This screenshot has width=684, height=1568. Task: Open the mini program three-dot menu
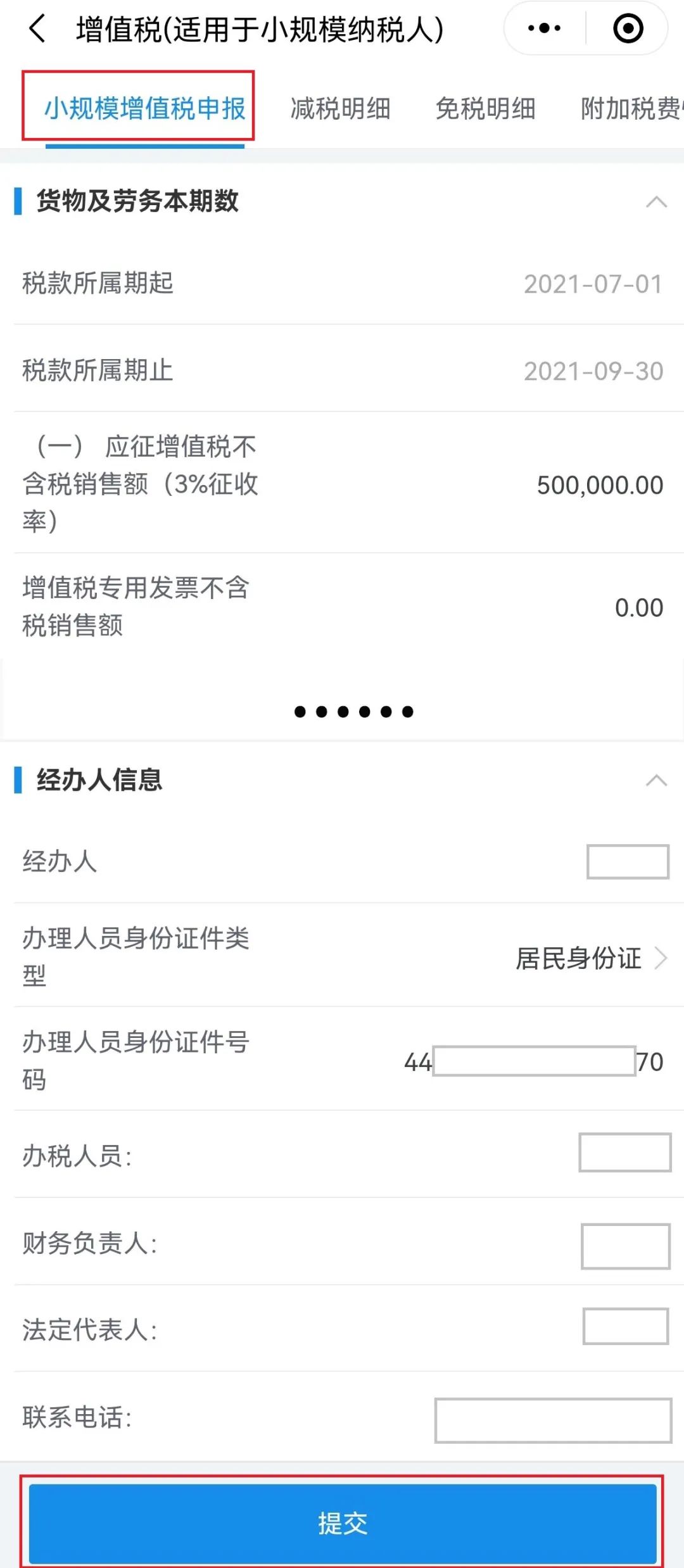pyautogui.click(x=544, y=28)
